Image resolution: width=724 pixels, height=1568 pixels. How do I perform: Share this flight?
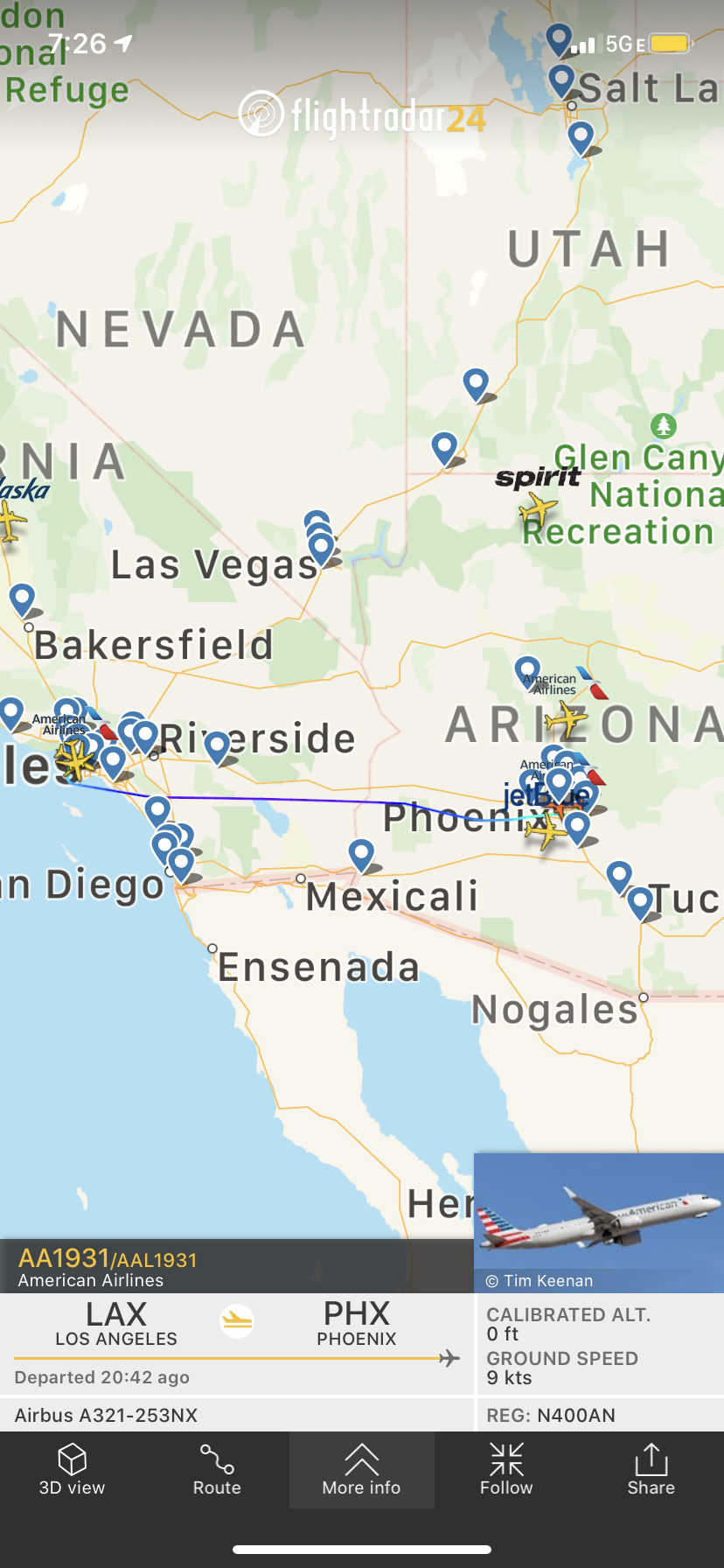point(651,1470)
